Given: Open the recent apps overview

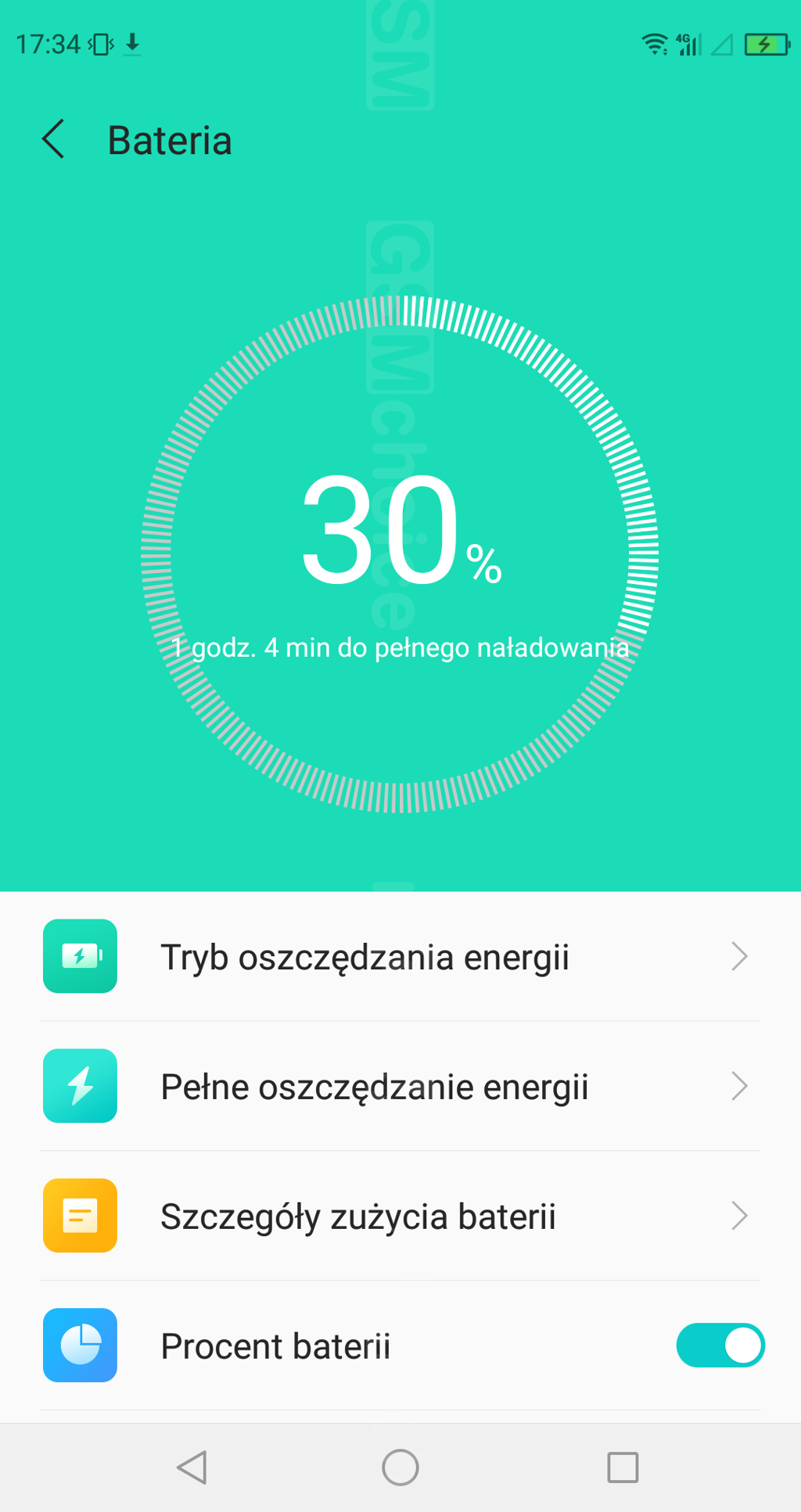Looking at the screenshot, I should point(623,1467).
